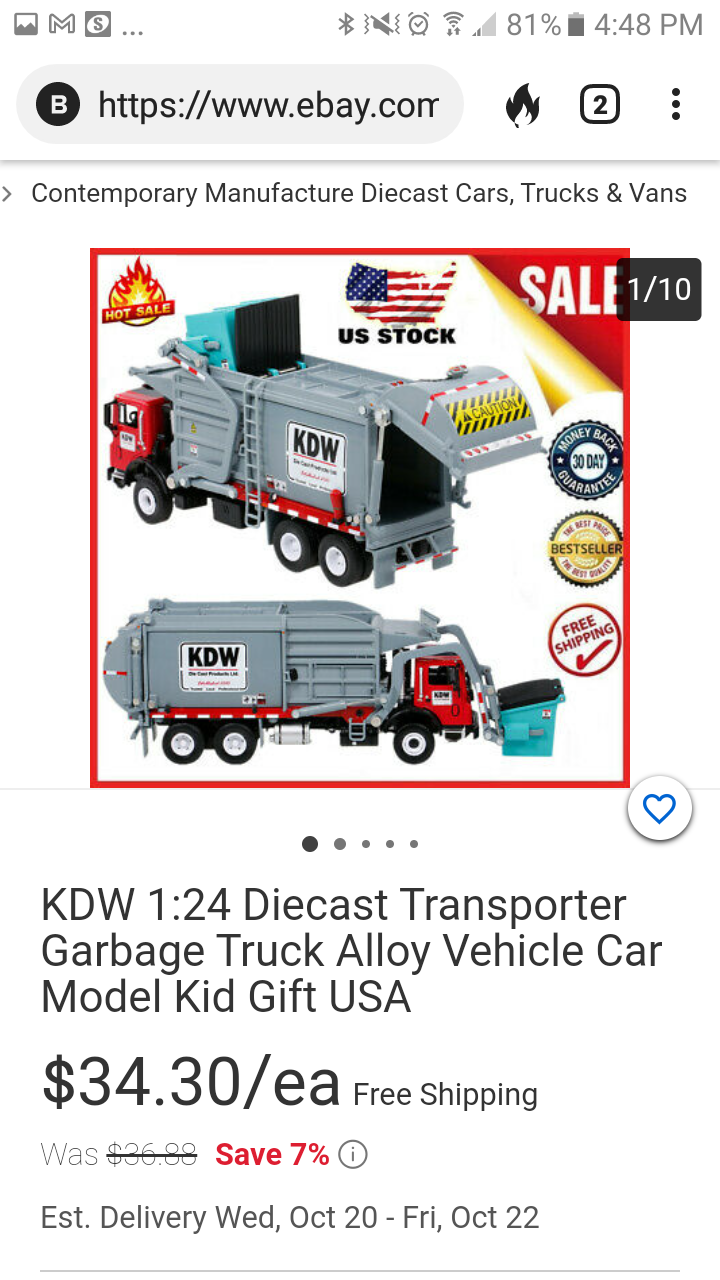Open the tab switcher showing 2 tabs
The height and width of the screenshot is (1280, 720).
[x=599, y=104]
